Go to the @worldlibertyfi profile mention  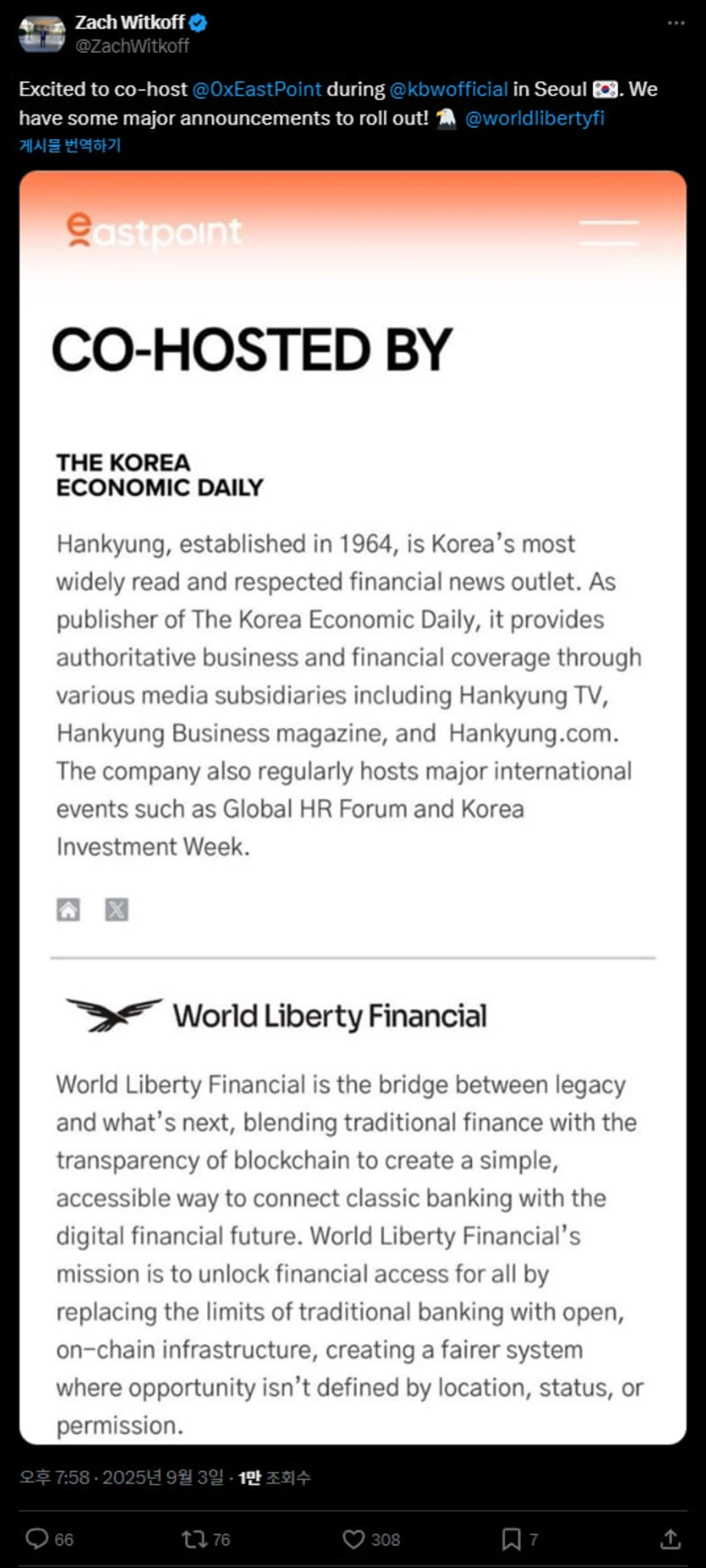pyautogui.click(x=535, y=118)
